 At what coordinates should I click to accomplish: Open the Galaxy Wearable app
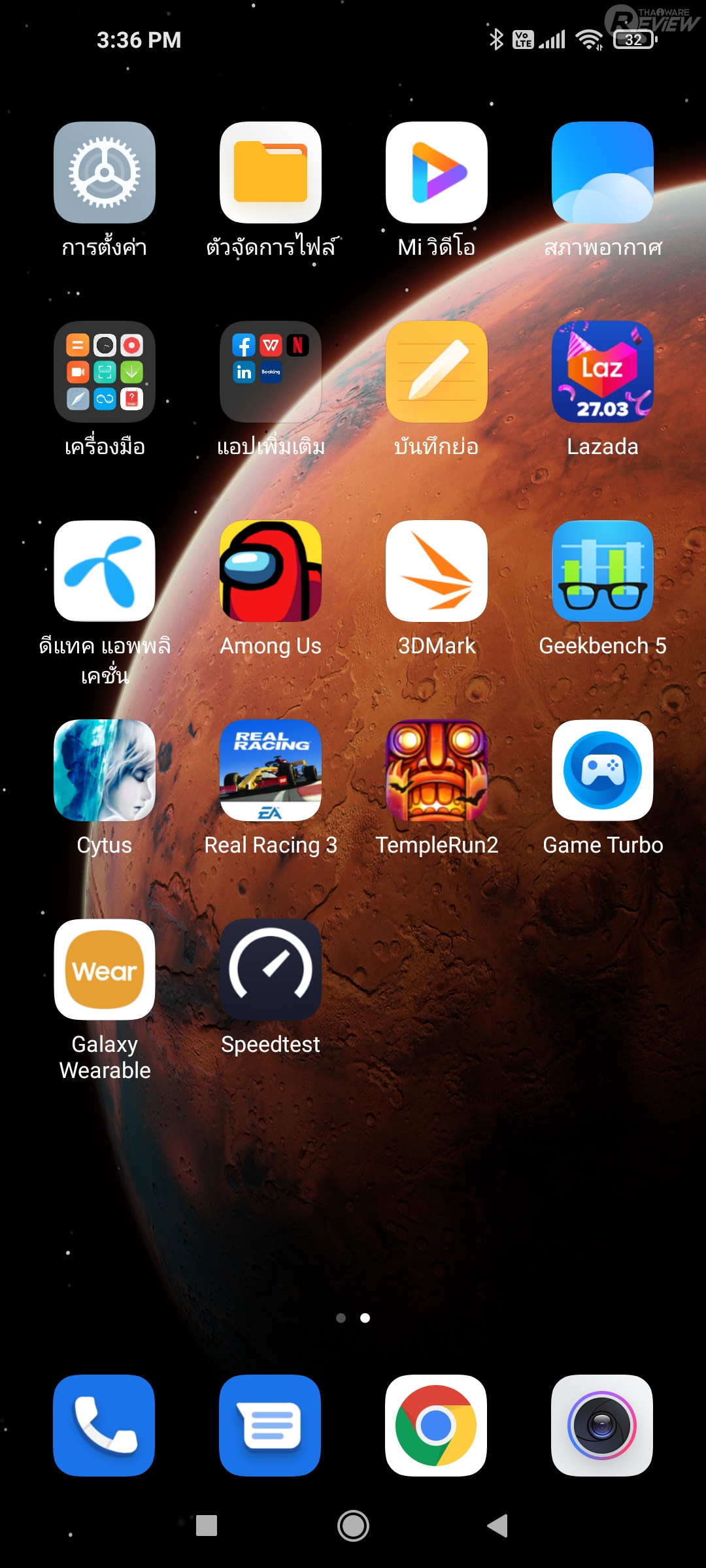[x=105, y=970]
